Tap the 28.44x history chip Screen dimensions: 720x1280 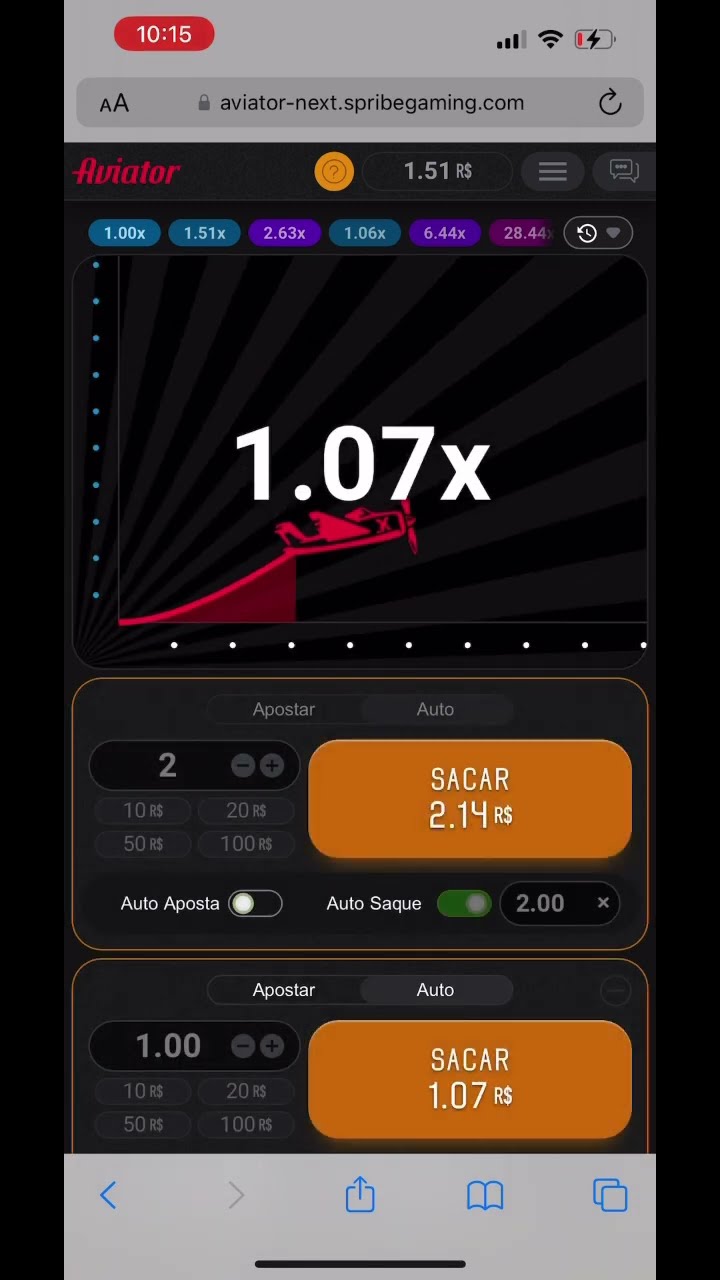[526, 233]
